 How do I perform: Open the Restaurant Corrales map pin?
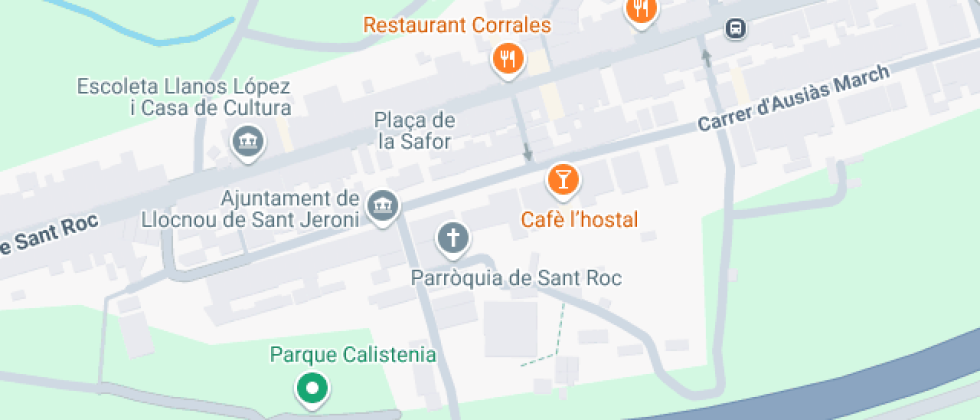point(509,59)
